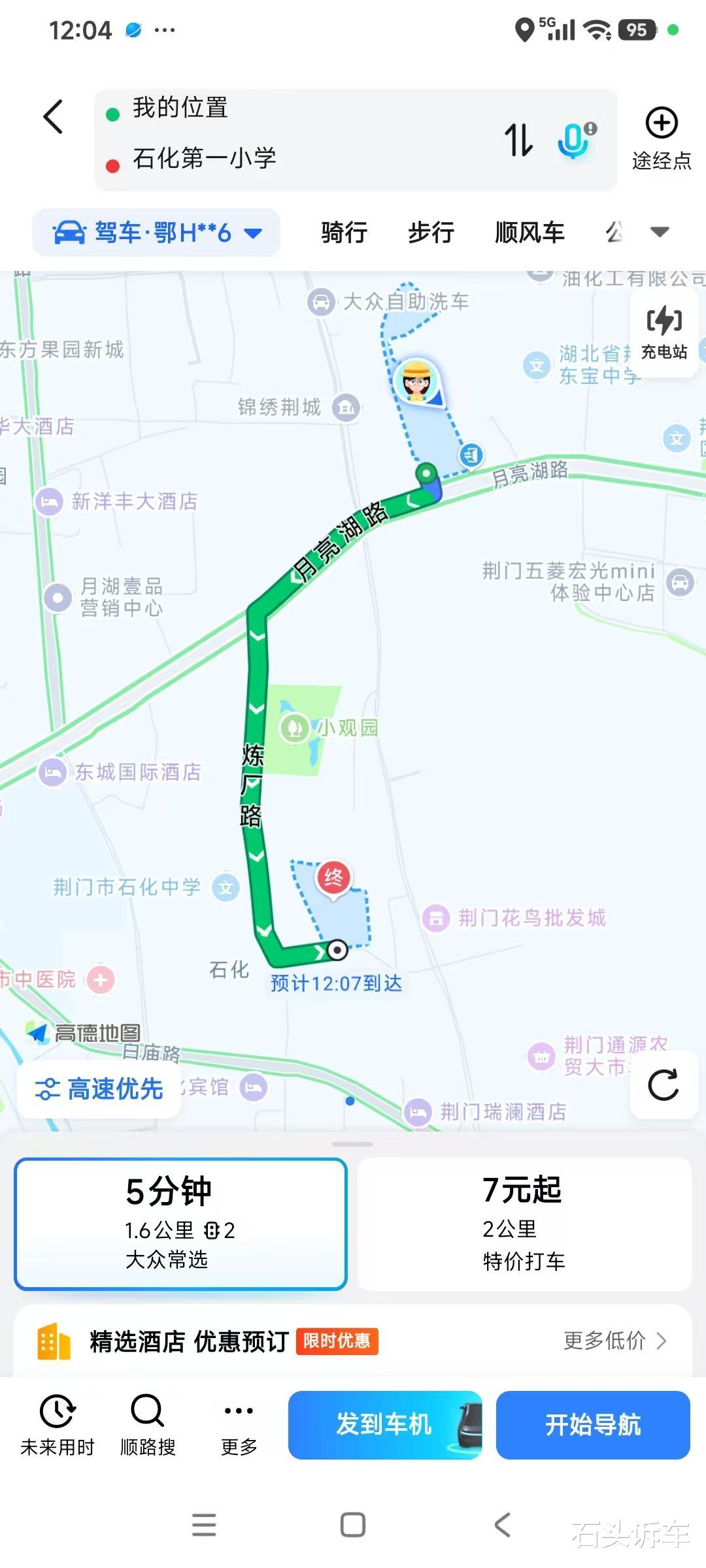Swap start and destination locations

click(519, 140)
